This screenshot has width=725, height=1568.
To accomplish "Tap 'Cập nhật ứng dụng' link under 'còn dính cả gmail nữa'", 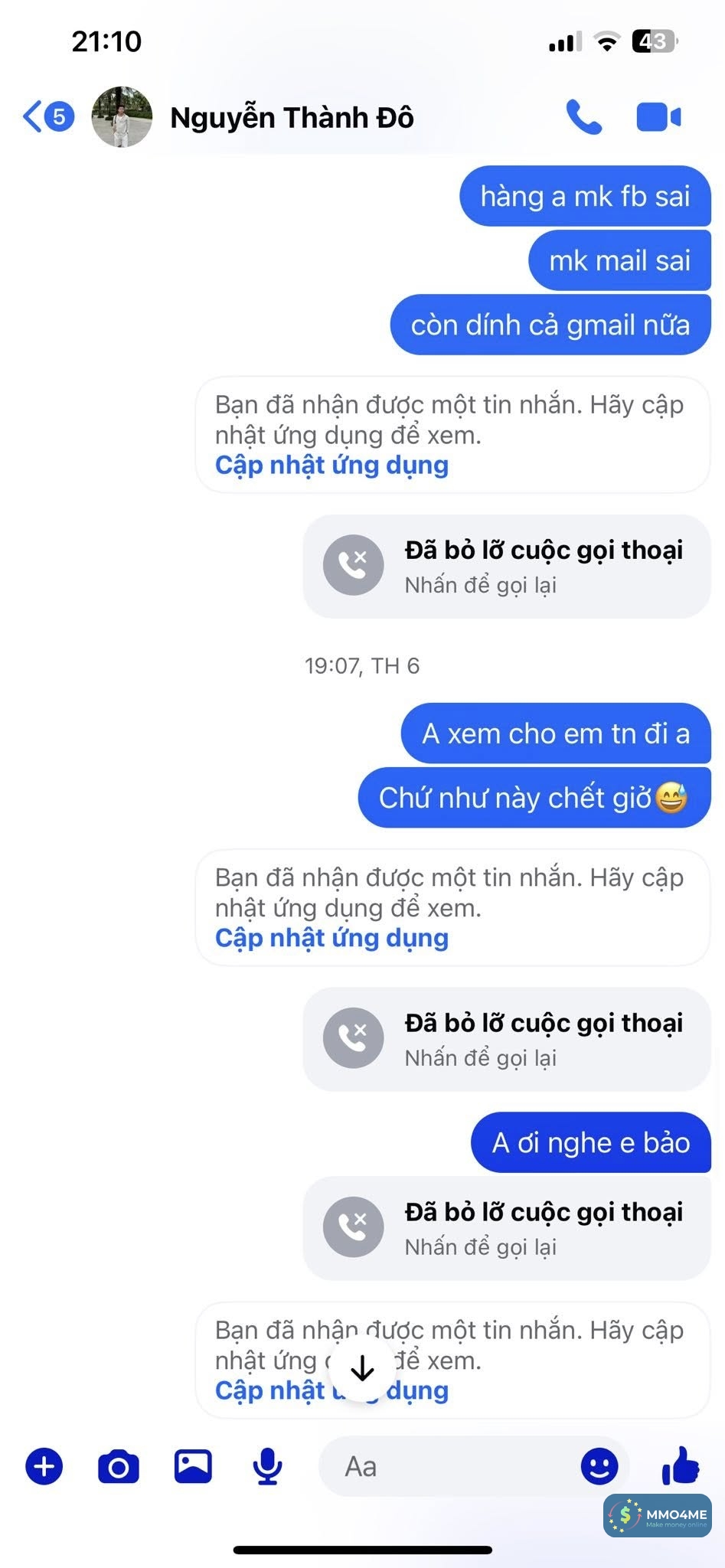I will click(x=331, y=465).
